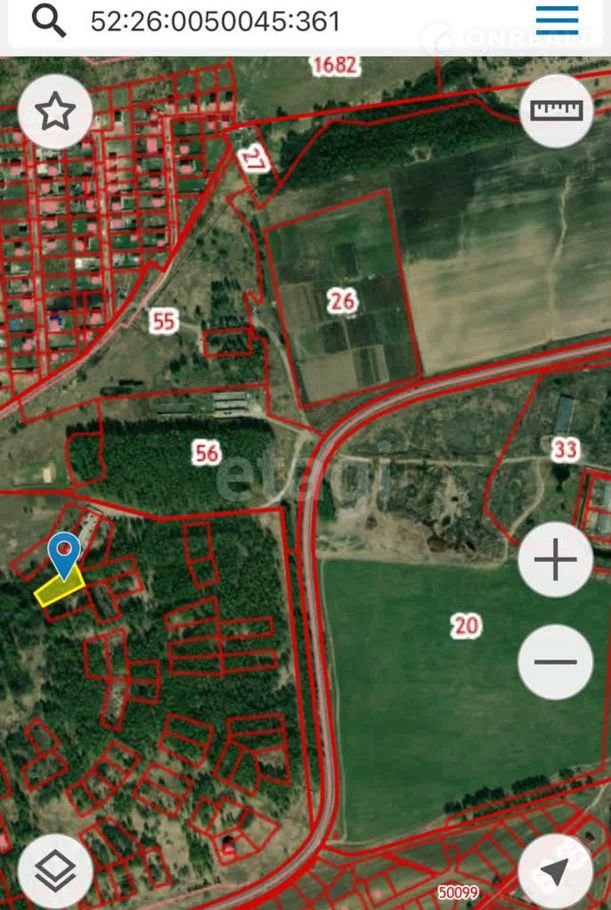Viewport: 611px width, 910px height.
Task: Zoom in with the plus button
Action: click(556, 560)
